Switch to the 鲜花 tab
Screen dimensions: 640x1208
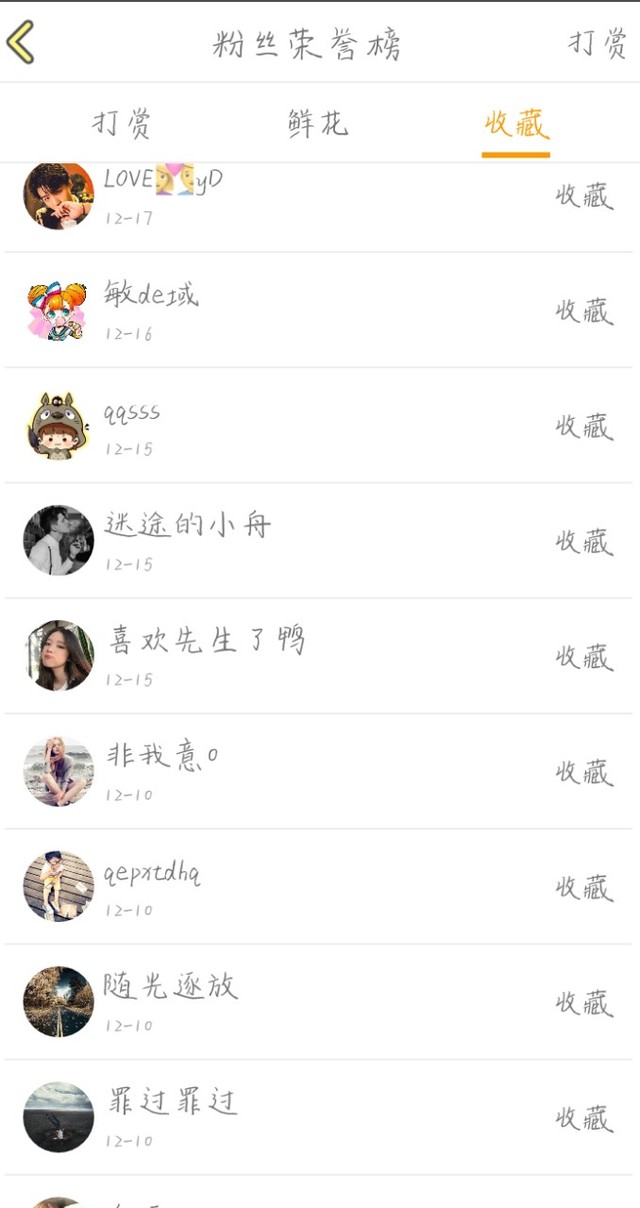click(x=318, y=124)
